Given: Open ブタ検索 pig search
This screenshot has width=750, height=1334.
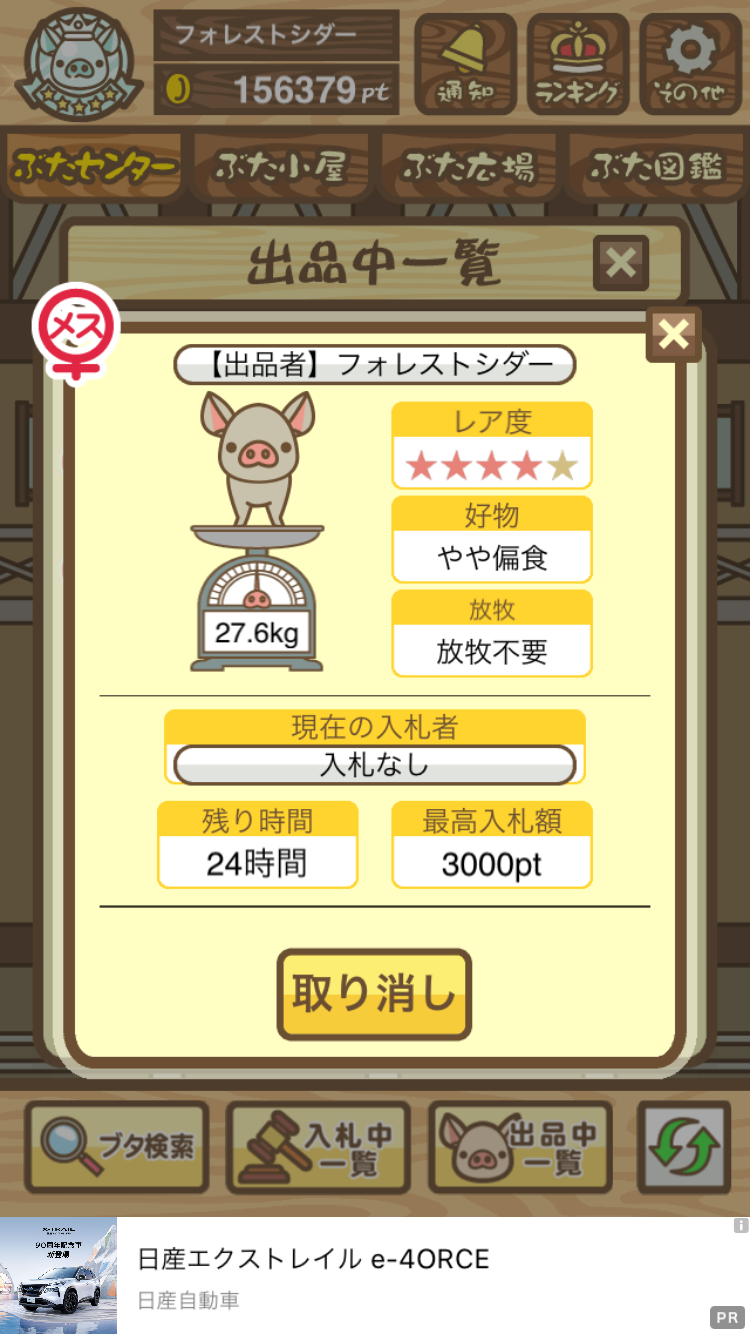Looking at the screenshot, I should [x=117, y=1147].
